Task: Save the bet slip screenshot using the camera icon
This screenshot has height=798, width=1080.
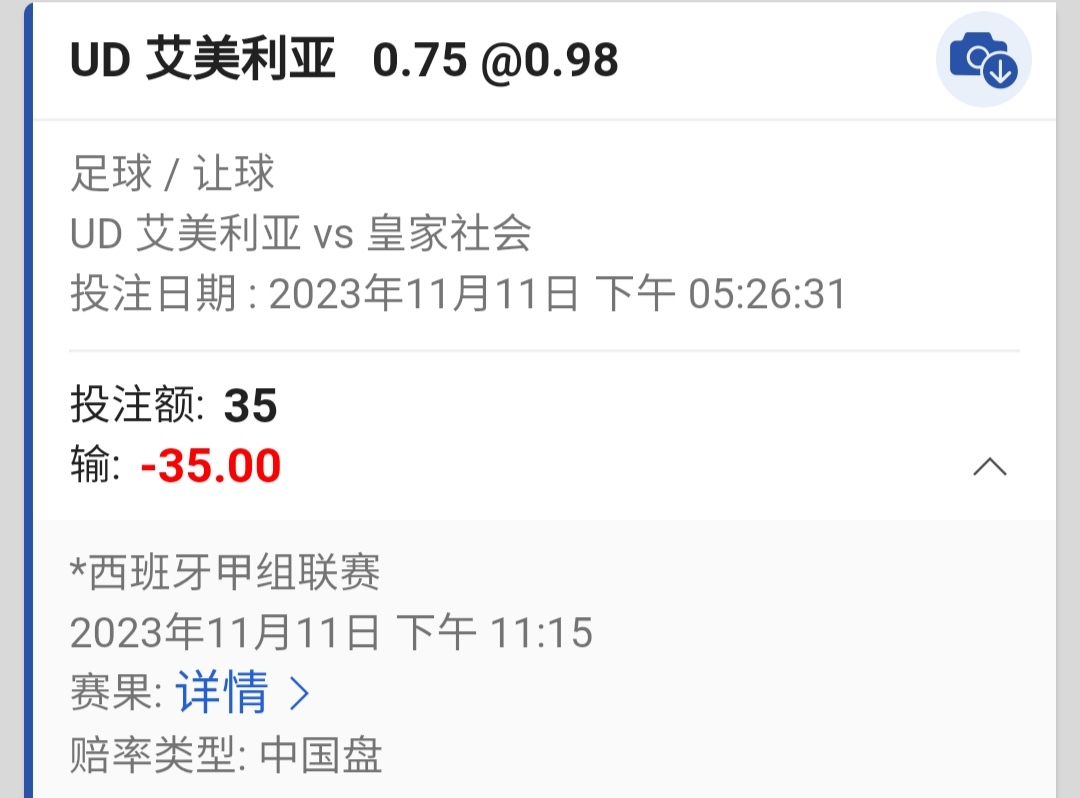Action: pyautogui.click(x=983, y=60)
